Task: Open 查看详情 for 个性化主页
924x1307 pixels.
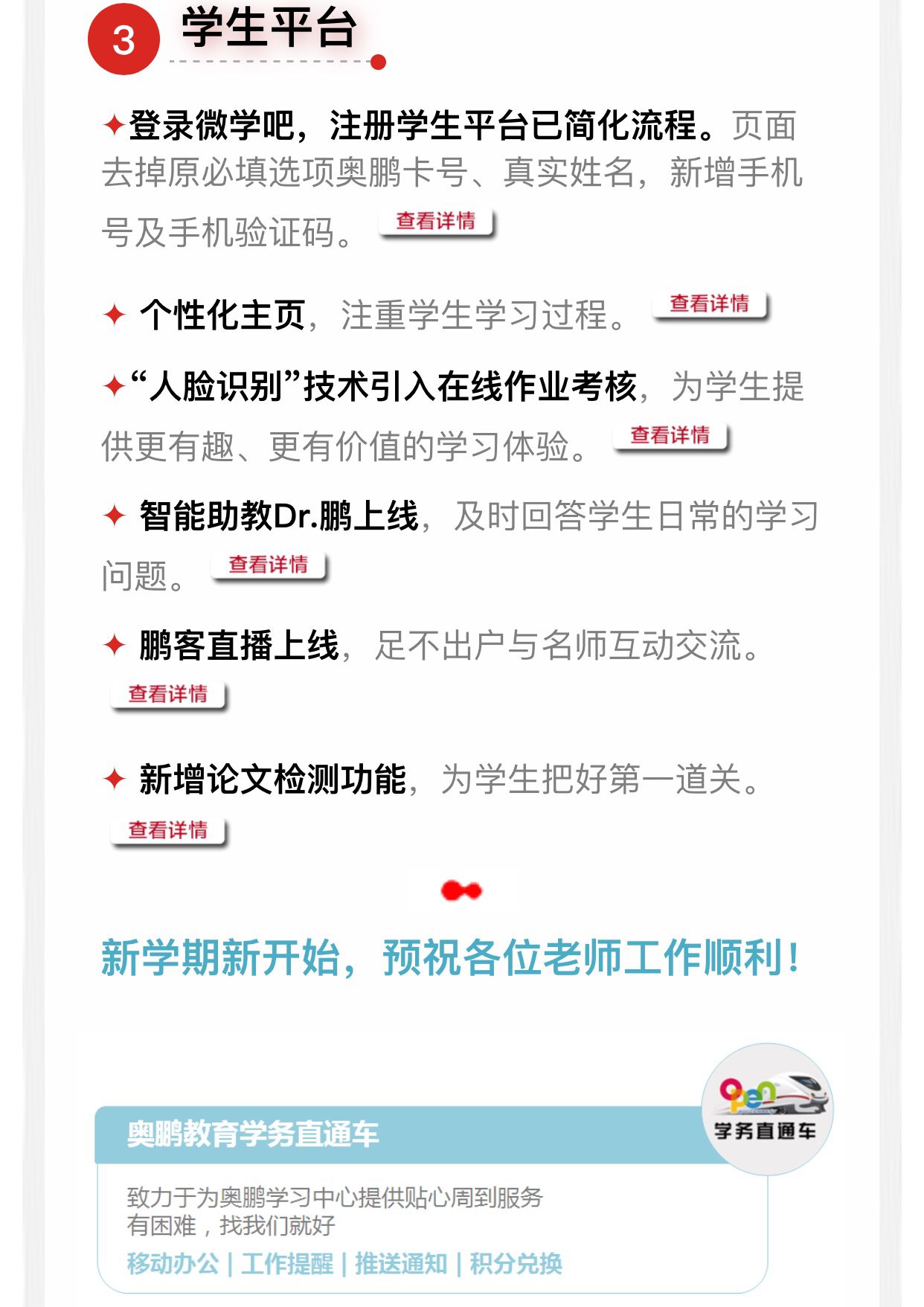Action: pyautogui.click(x=710, y=304)
